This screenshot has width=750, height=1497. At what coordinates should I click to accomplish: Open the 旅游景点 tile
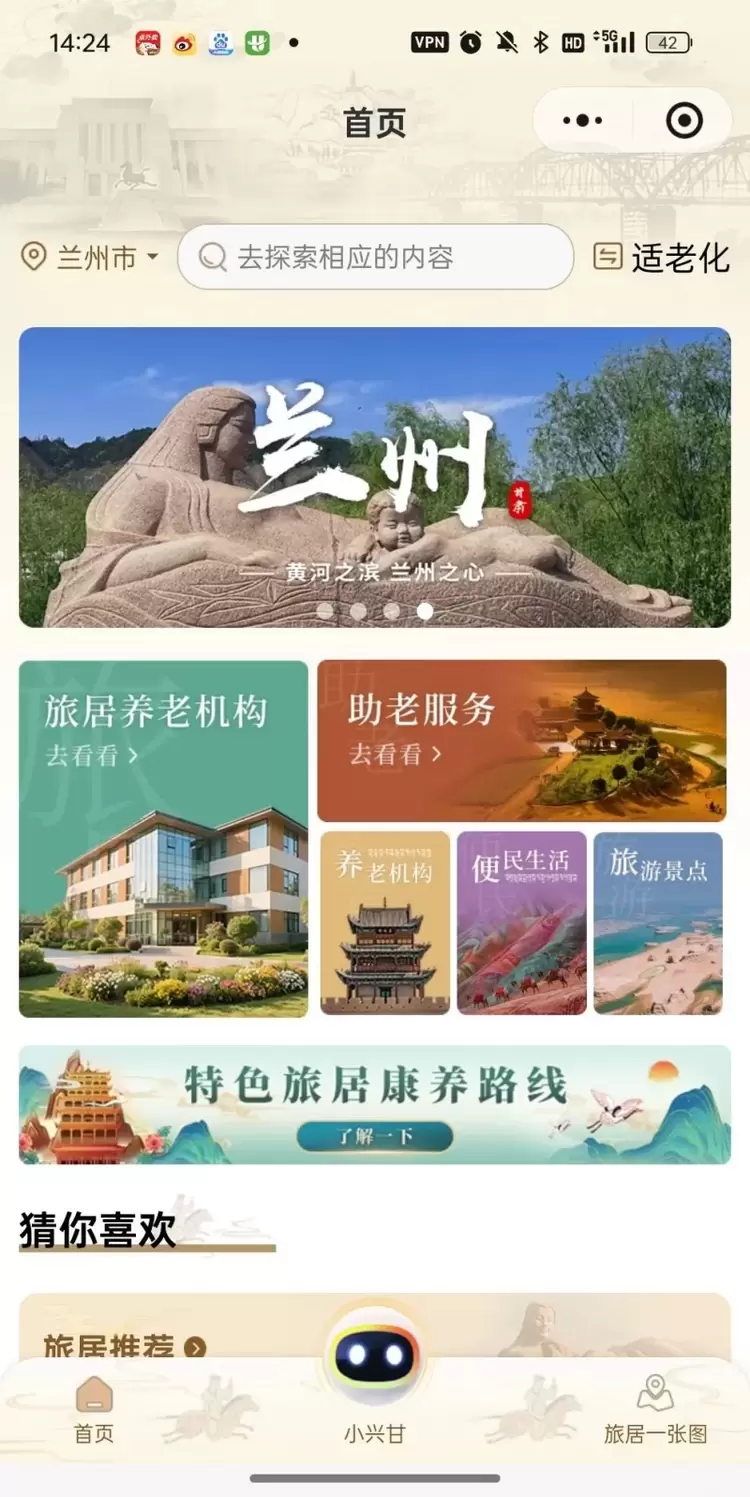tap(658, 923)
